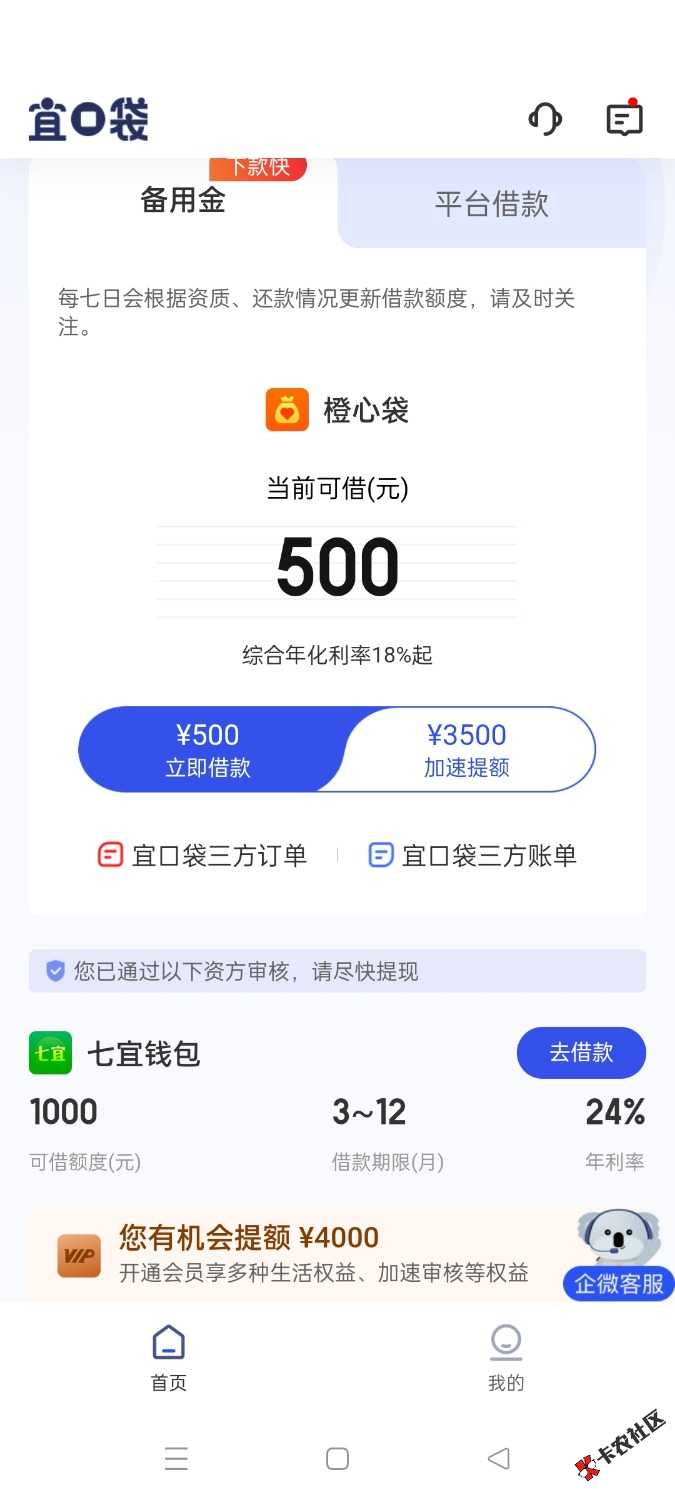Tap the system back button
The width and height of the screenshot is (675, 1500).
[x=498, y=1459]
